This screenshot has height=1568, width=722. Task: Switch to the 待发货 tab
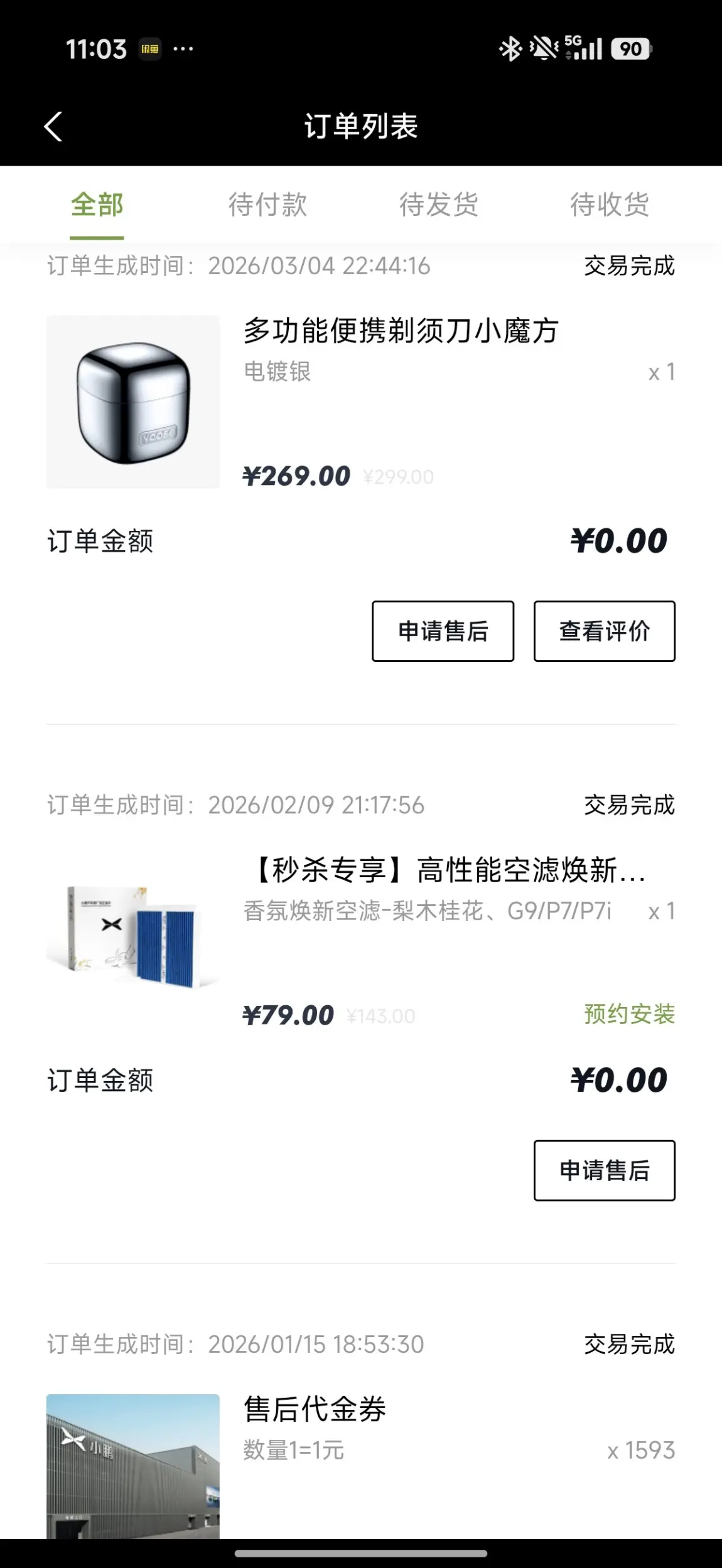(x=439, y=205)
